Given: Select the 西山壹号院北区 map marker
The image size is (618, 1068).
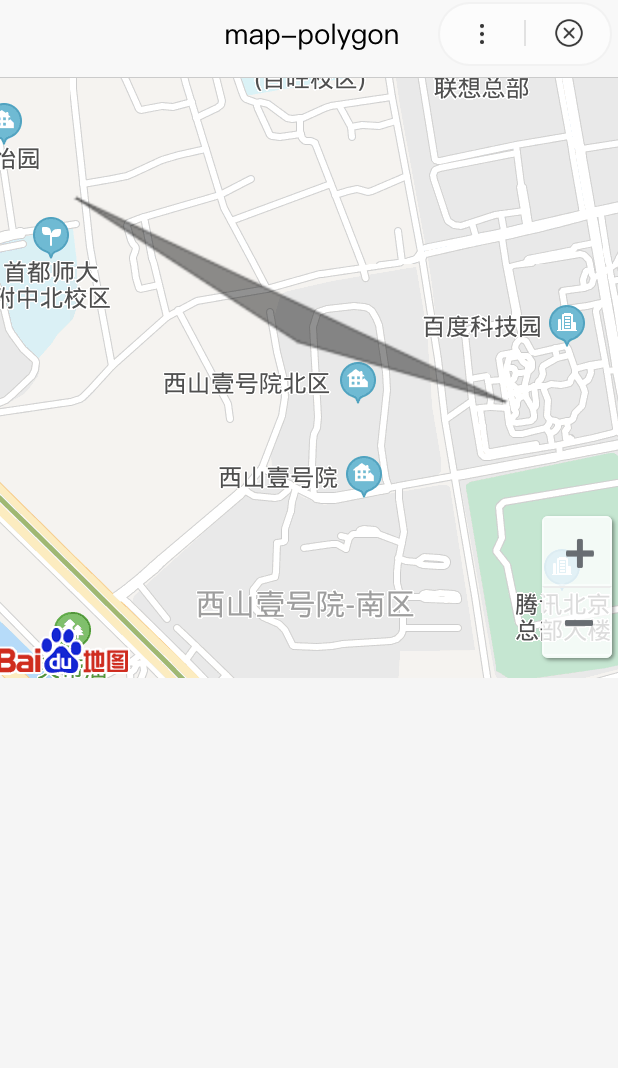Looking at the screenshot, I should point(357,381).
